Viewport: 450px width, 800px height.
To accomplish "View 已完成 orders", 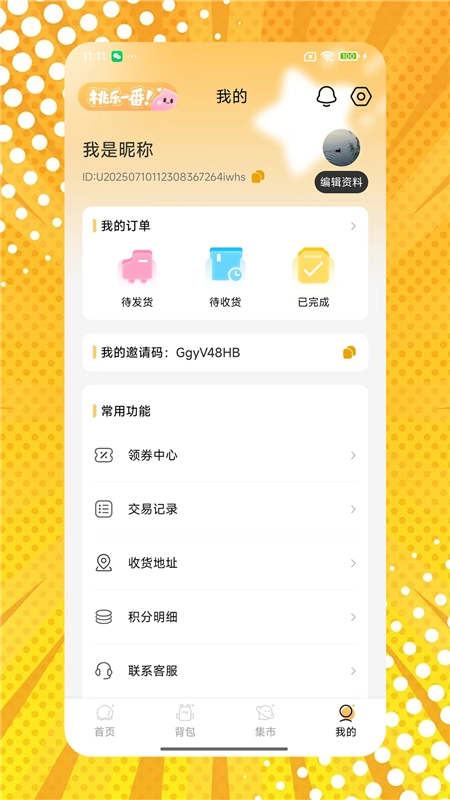I will 313,278.
